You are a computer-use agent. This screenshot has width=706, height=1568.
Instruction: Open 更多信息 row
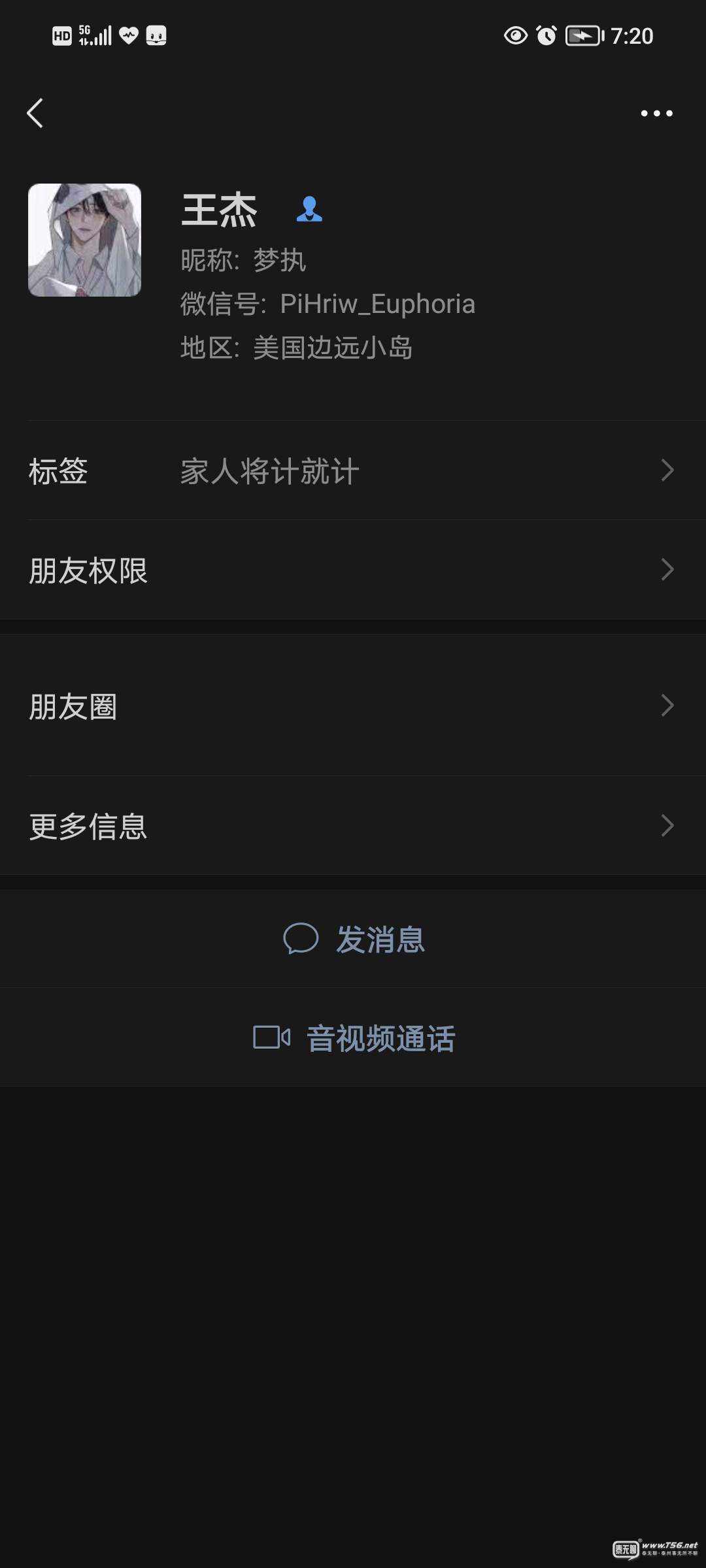click(353, 826)
